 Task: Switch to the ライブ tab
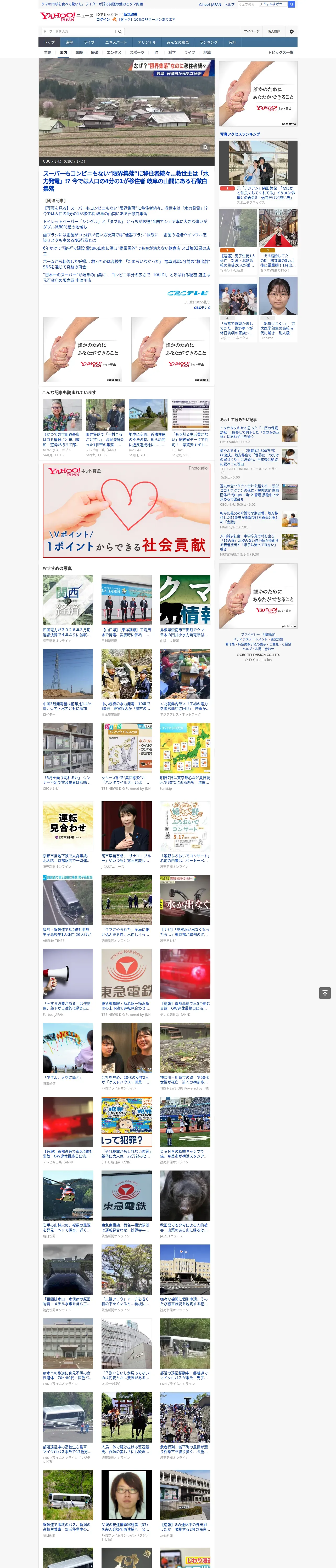click(89, 43)
